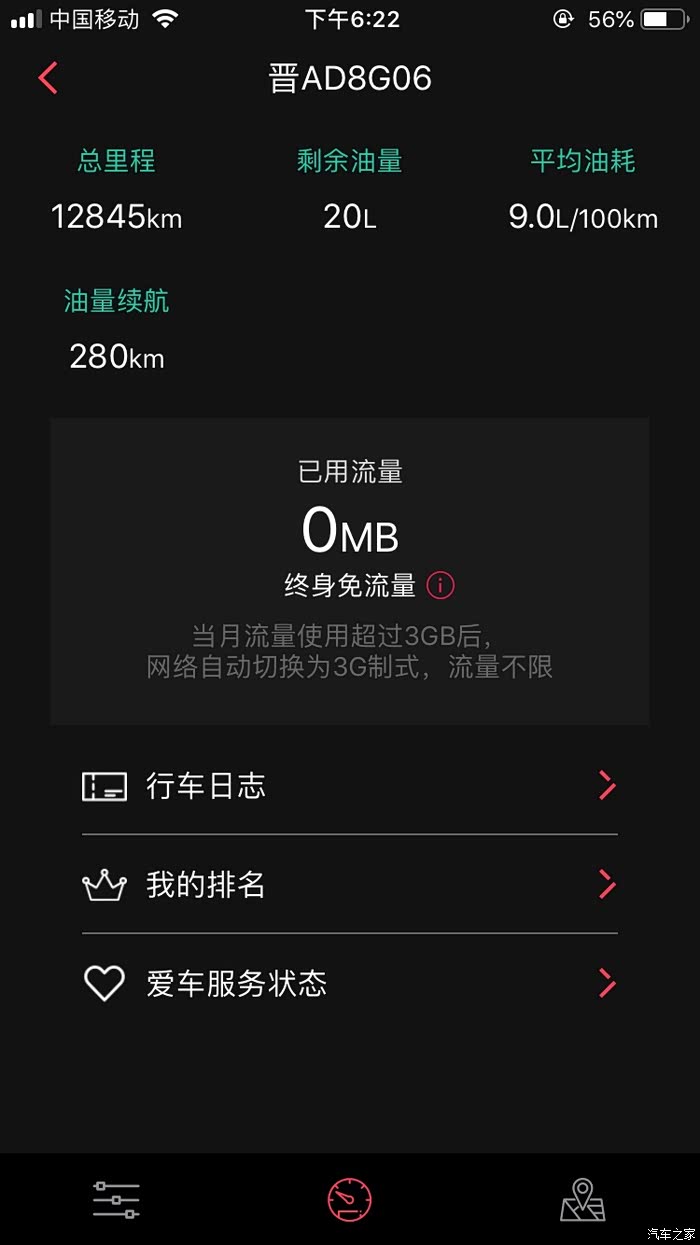The width and height of the screenshot is (700, 1245).
Task: Open 我的排名 ranking row
Action: [349, 885]
